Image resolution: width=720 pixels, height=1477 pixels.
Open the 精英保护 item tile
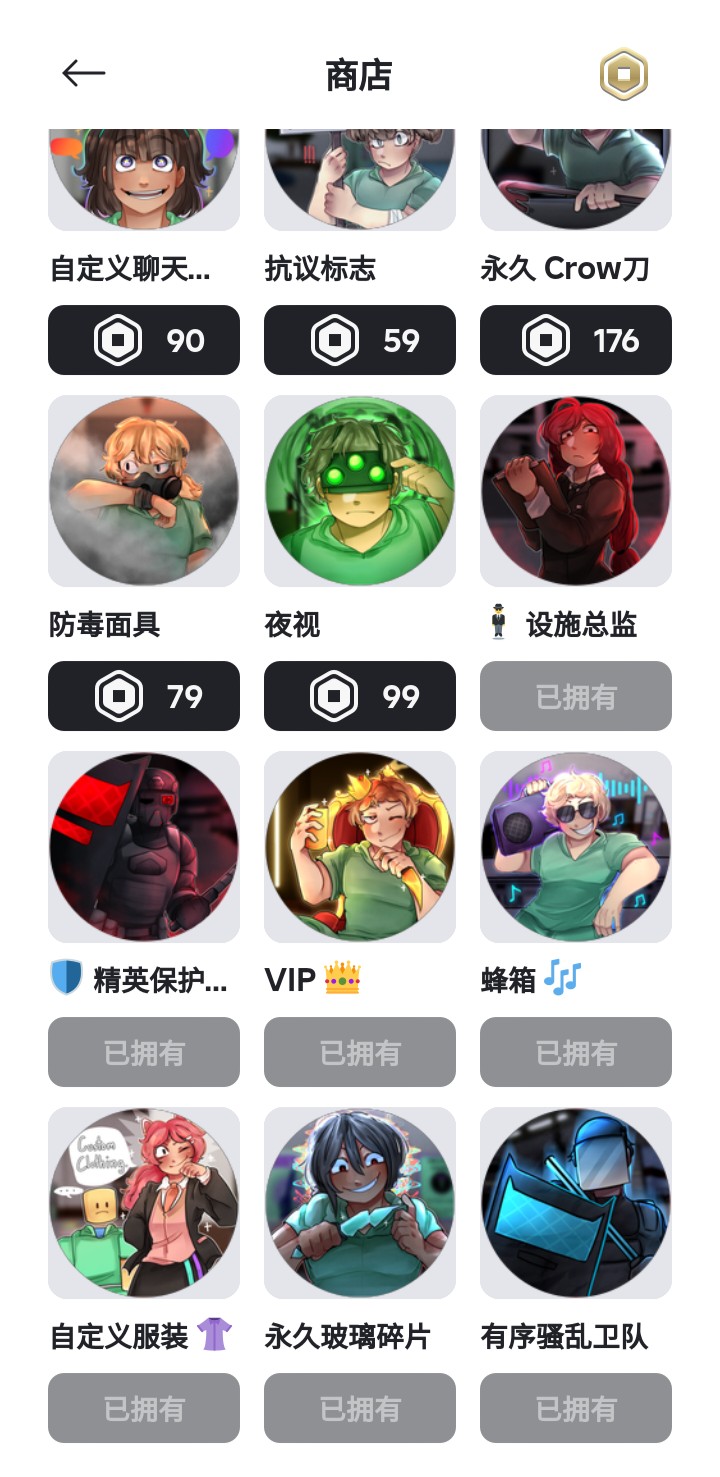point(144,846)
